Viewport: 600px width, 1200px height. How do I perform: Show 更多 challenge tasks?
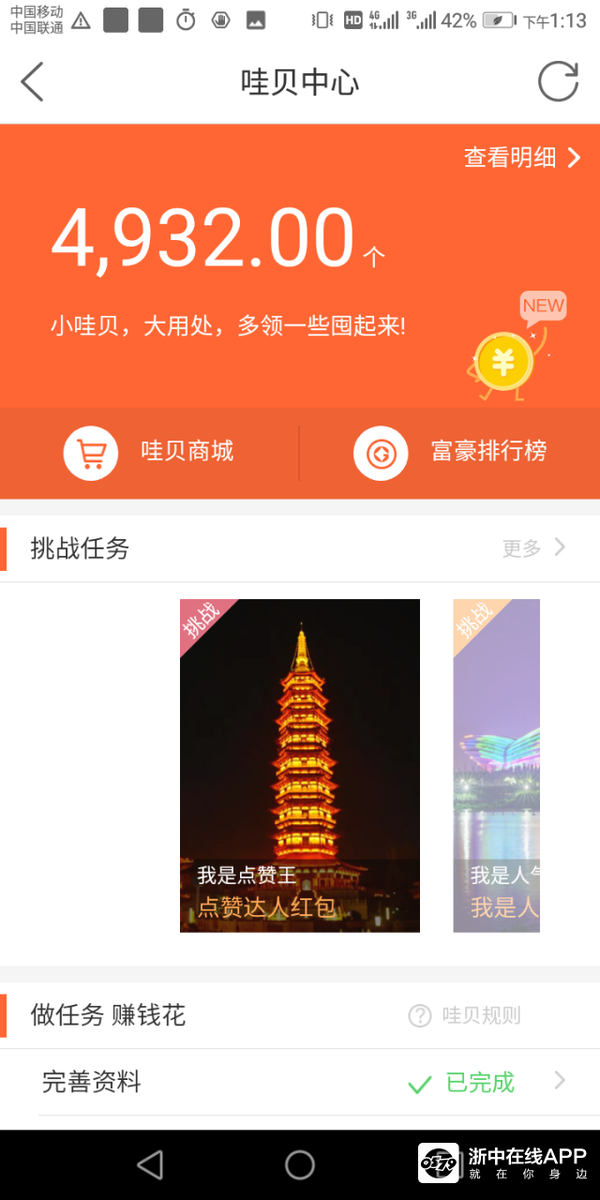[x=534, y=547]
